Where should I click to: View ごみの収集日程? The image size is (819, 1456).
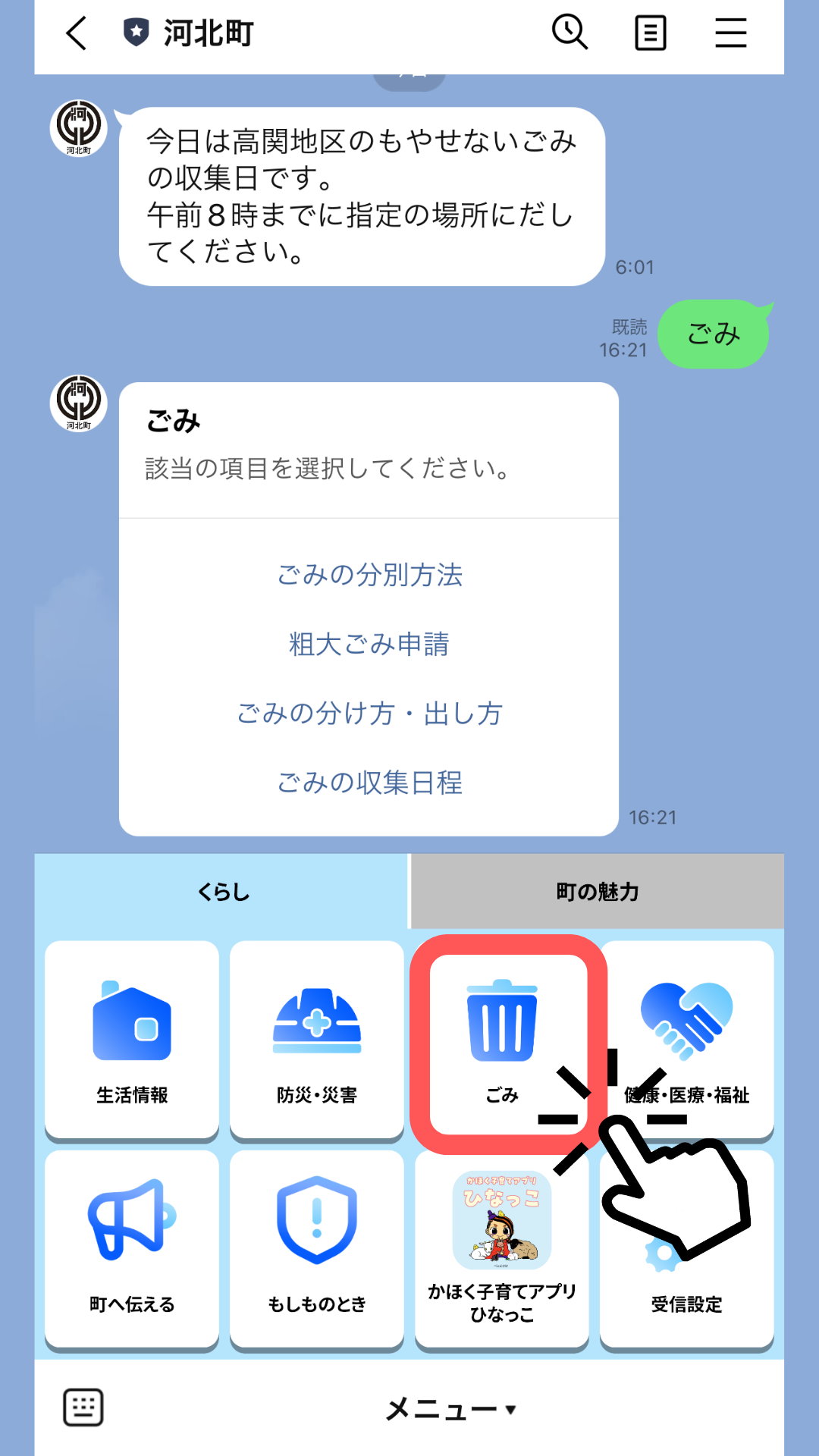369,782
